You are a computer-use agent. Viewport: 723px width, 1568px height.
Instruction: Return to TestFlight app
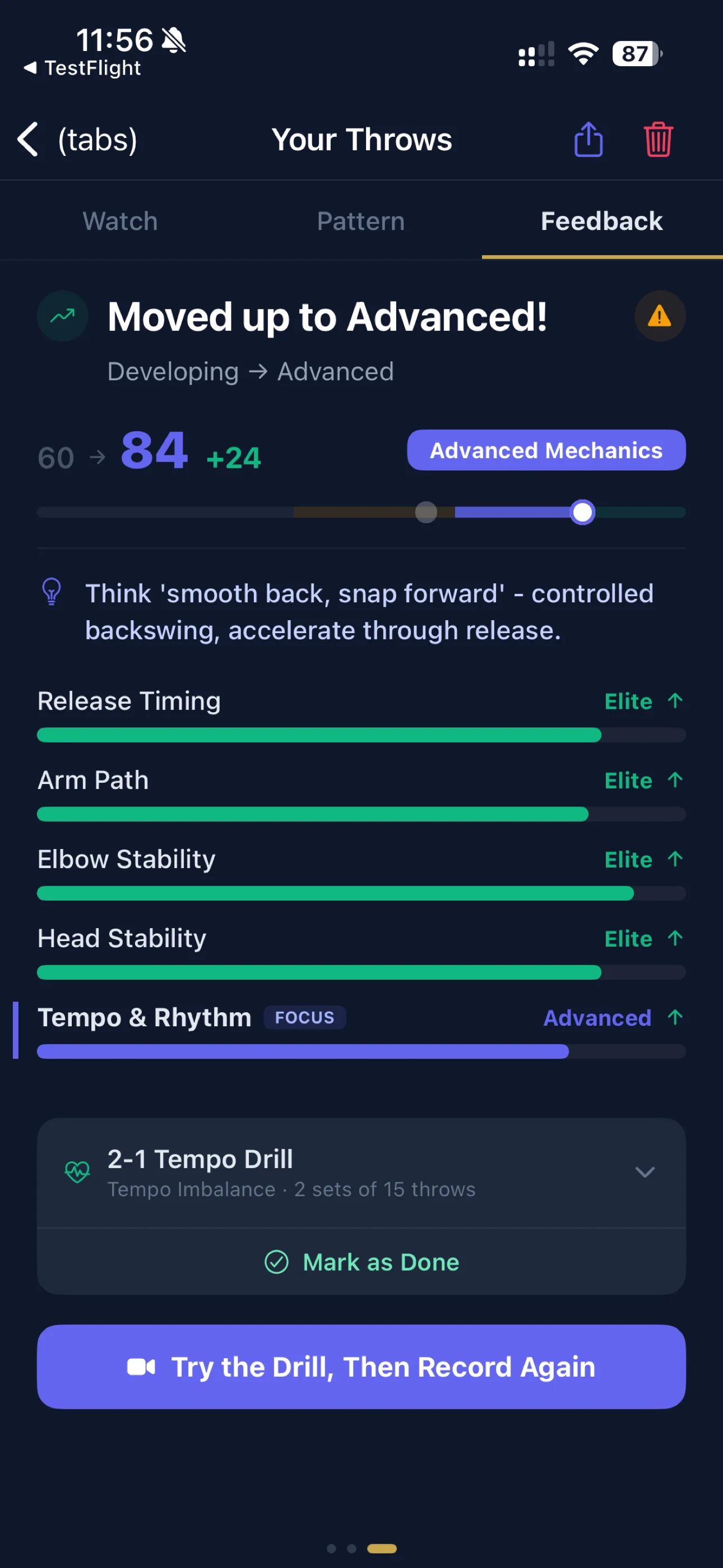pyautogui.click(x=82, y=68)
